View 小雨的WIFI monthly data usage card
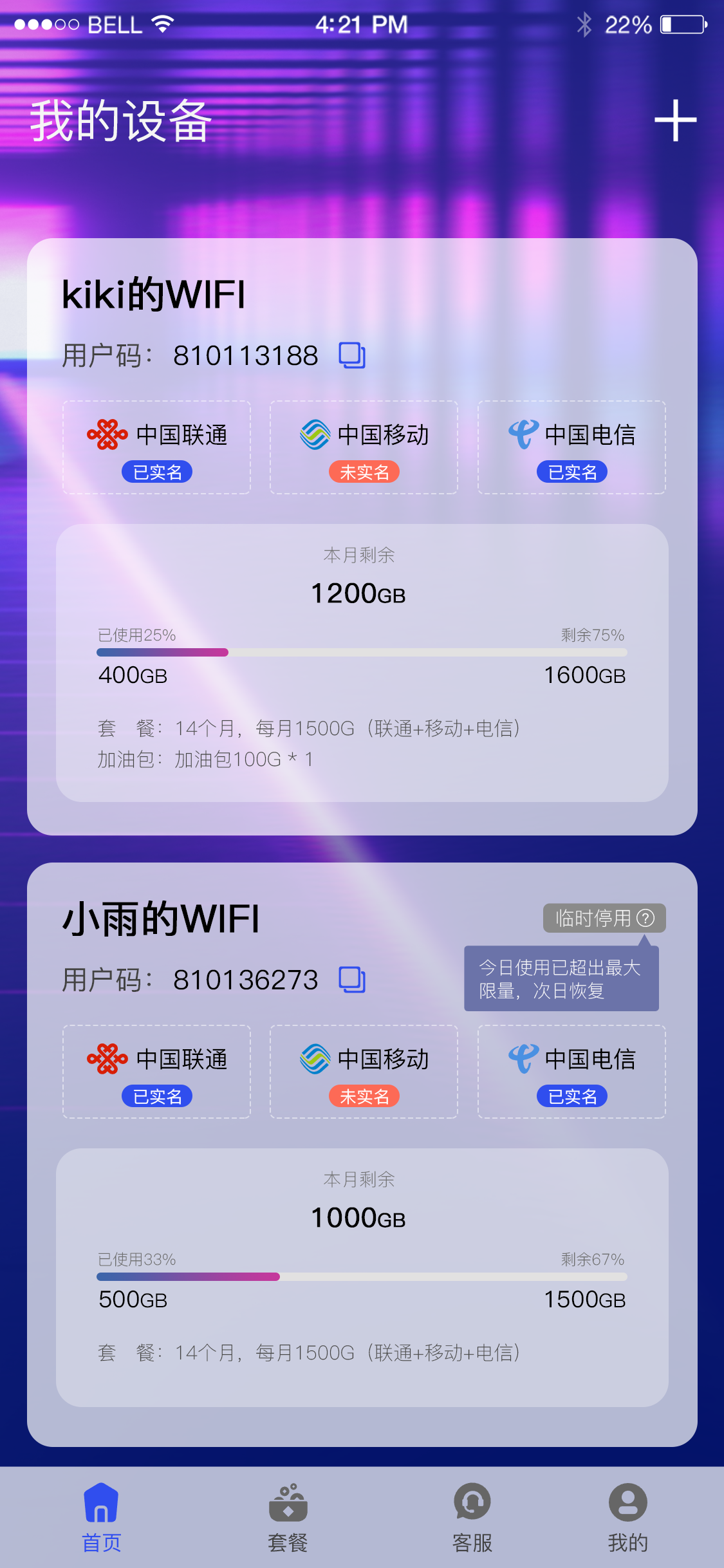 [x=362, y=1277]
